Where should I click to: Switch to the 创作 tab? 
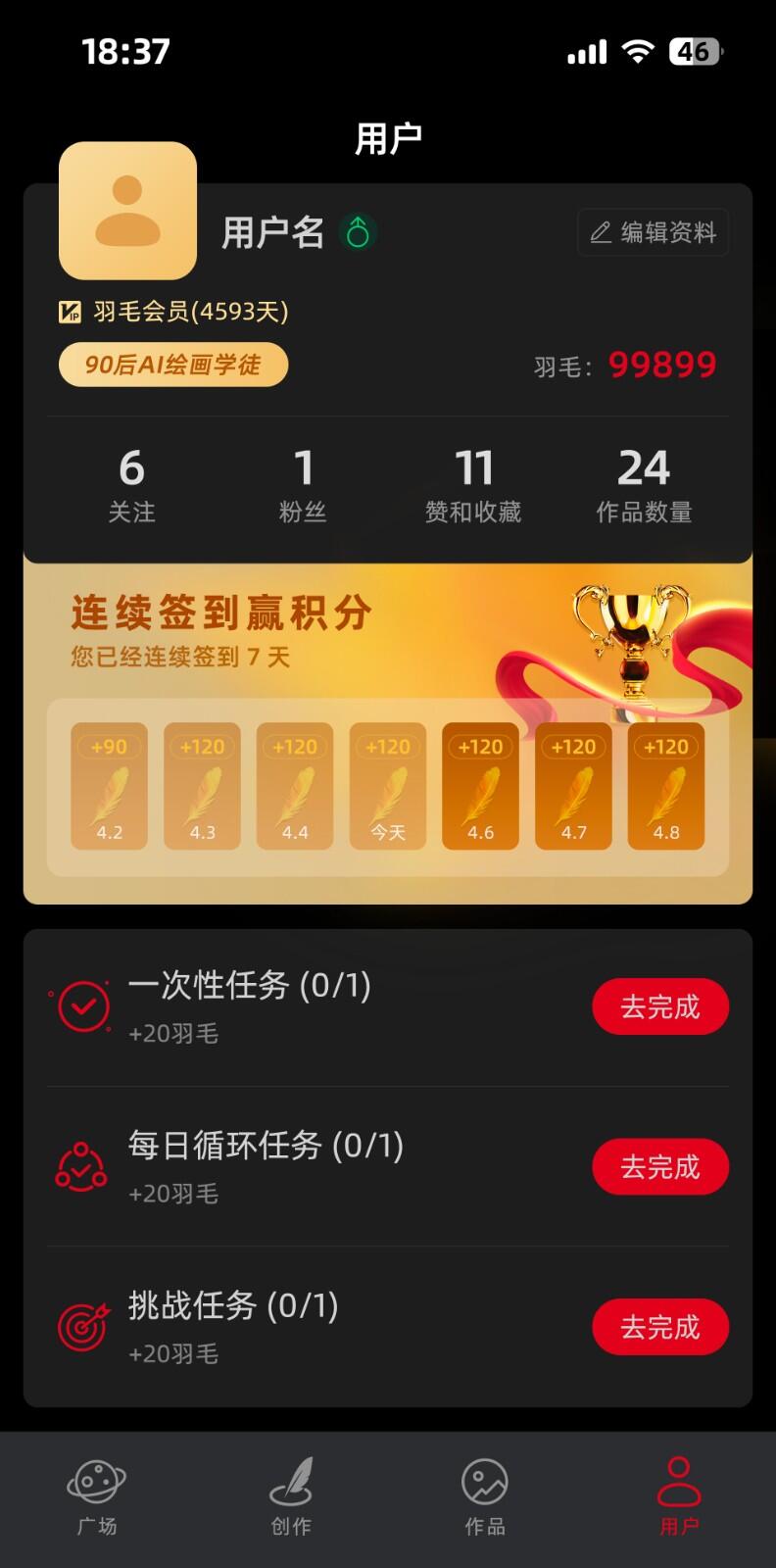[291, 1497]
